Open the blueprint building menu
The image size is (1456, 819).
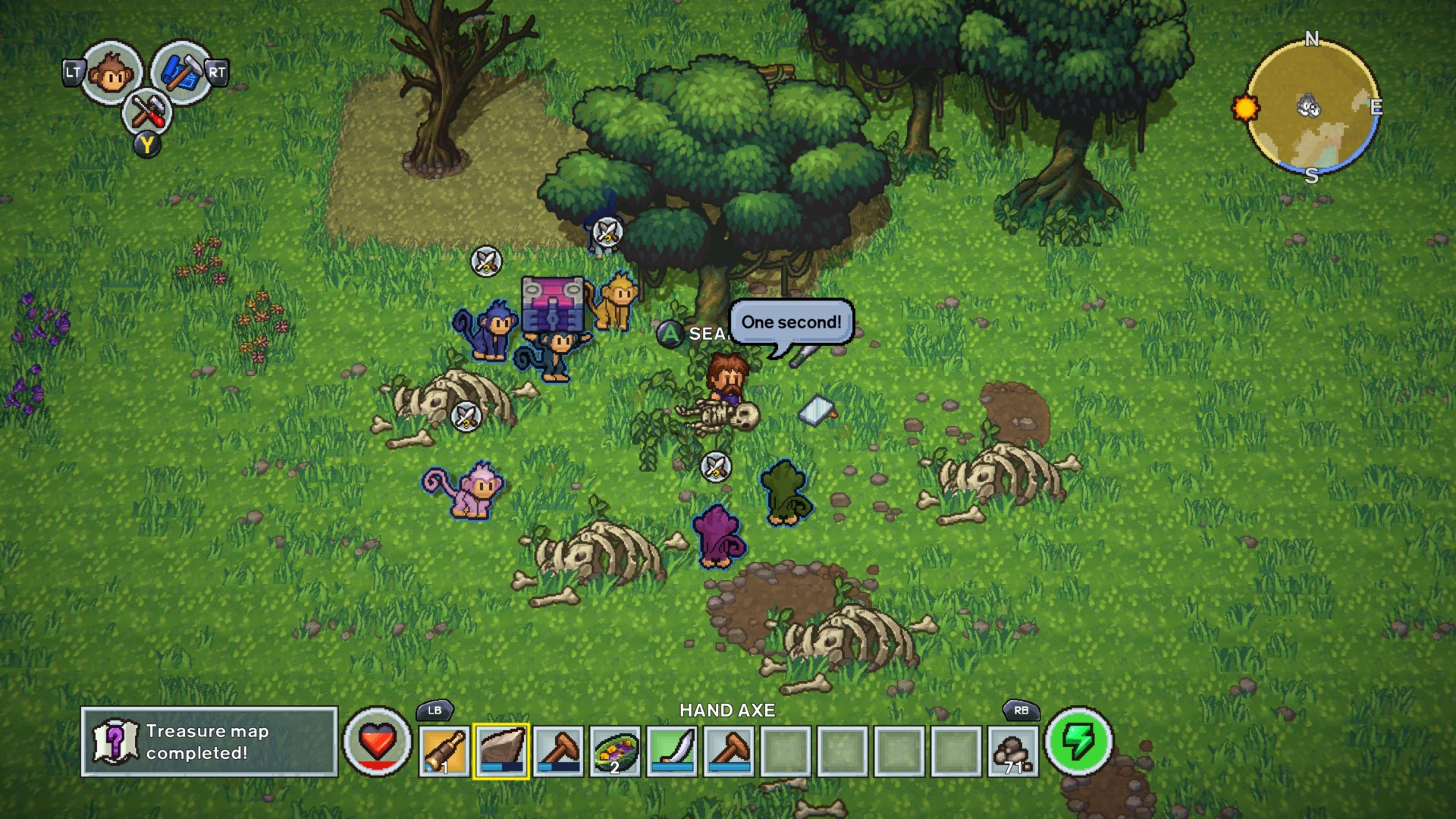180,72
